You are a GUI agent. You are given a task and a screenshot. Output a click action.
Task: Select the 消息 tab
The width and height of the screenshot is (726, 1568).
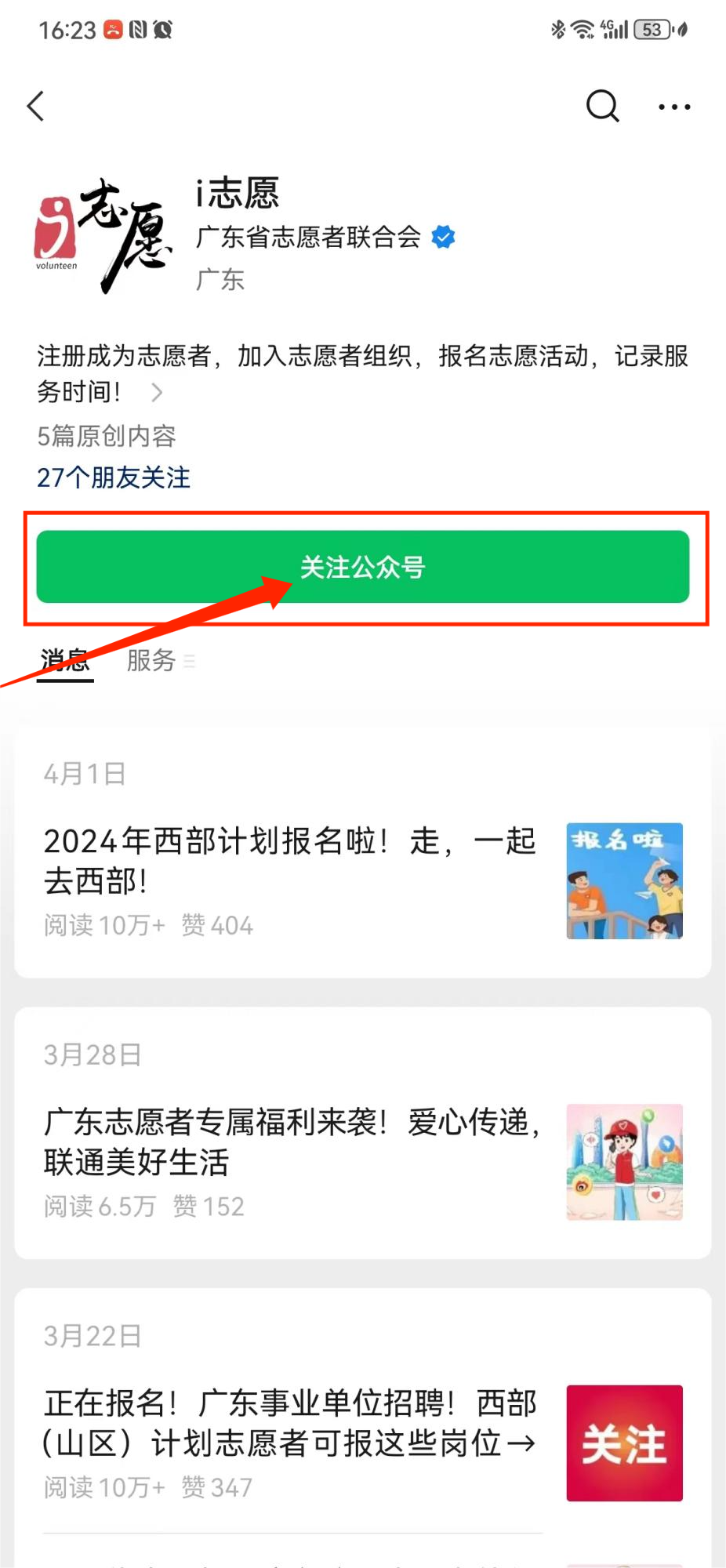coord(65,660)
